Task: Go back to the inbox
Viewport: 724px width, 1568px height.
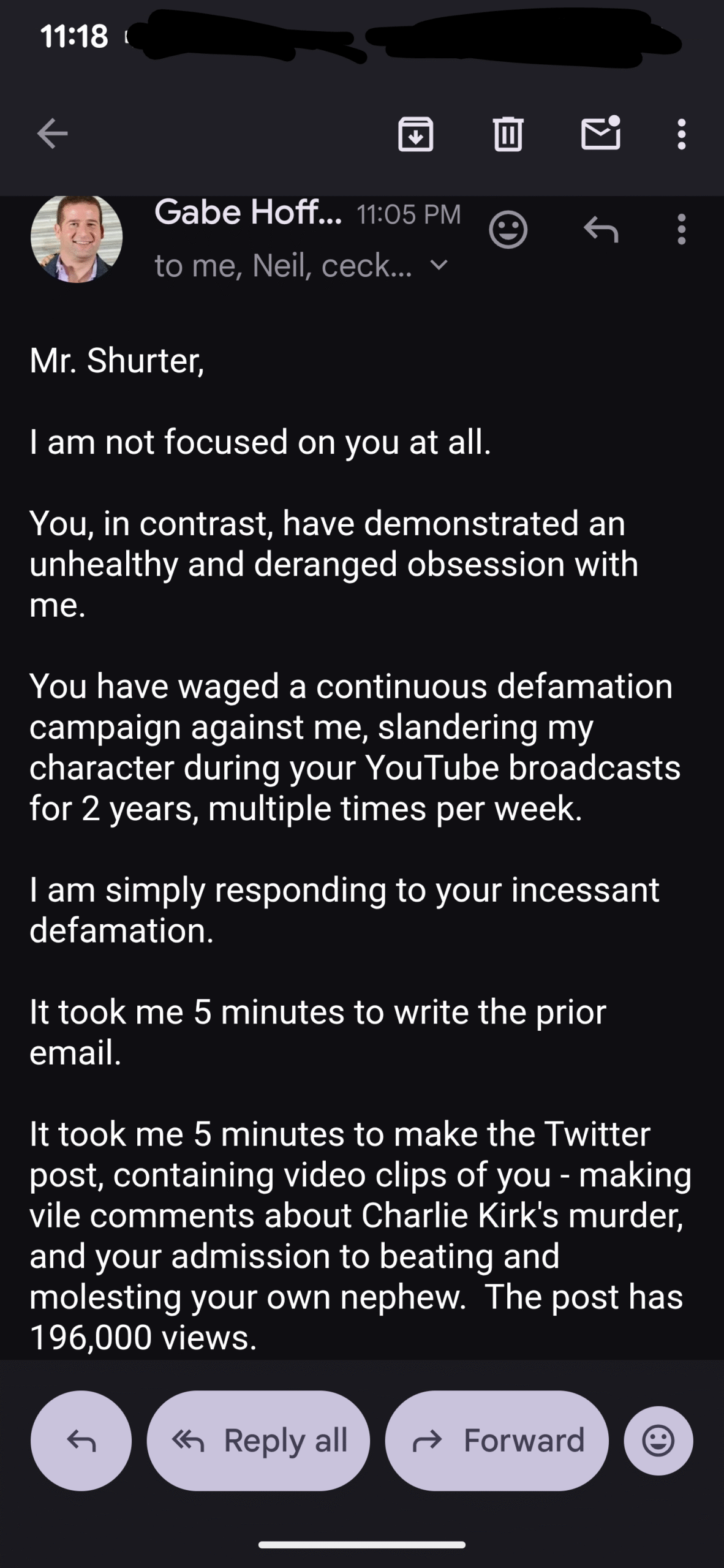Action: (52, 134)
